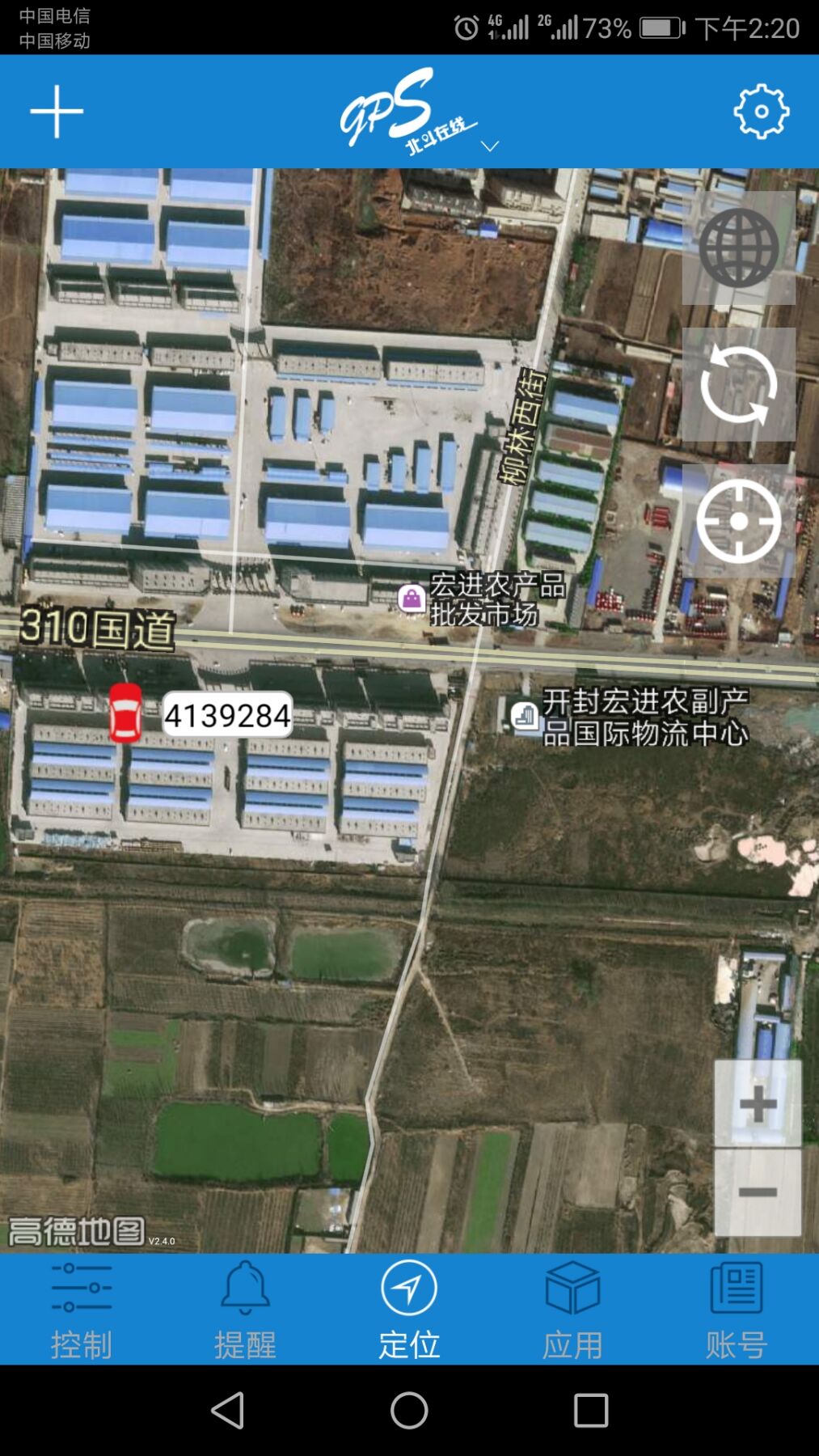Screen dimensions: 819x1456
Task: Switch to the 提醒 tab
Action: coord(246,1310)
